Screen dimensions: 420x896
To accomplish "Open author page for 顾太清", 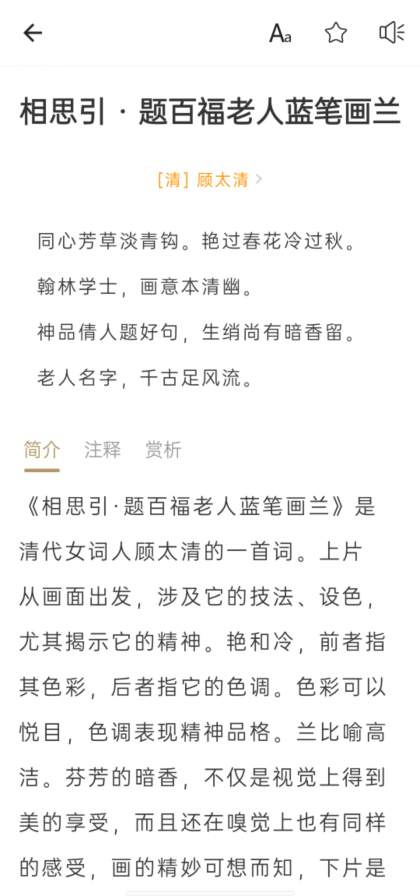I will tap(209, 179).
